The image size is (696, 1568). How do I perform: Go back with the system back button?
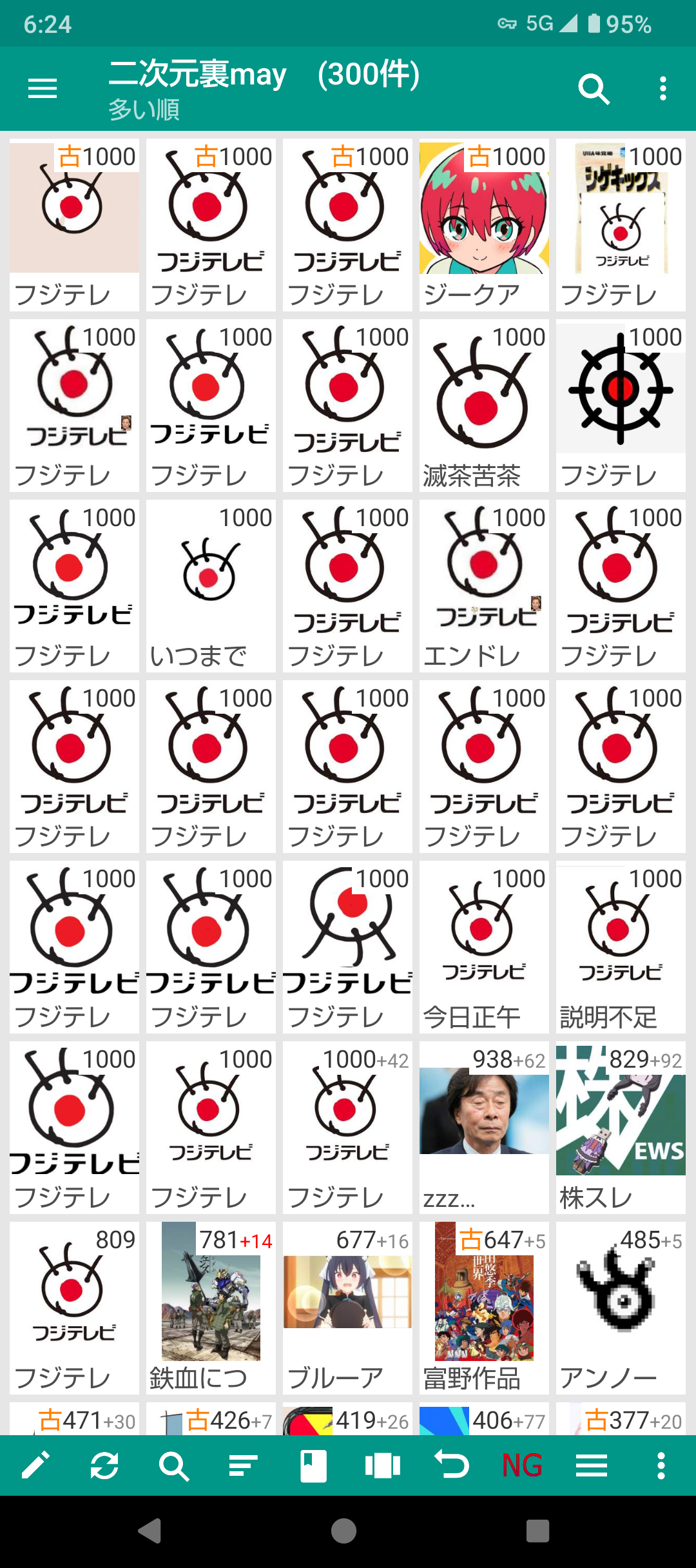[x=150, y=1531]
